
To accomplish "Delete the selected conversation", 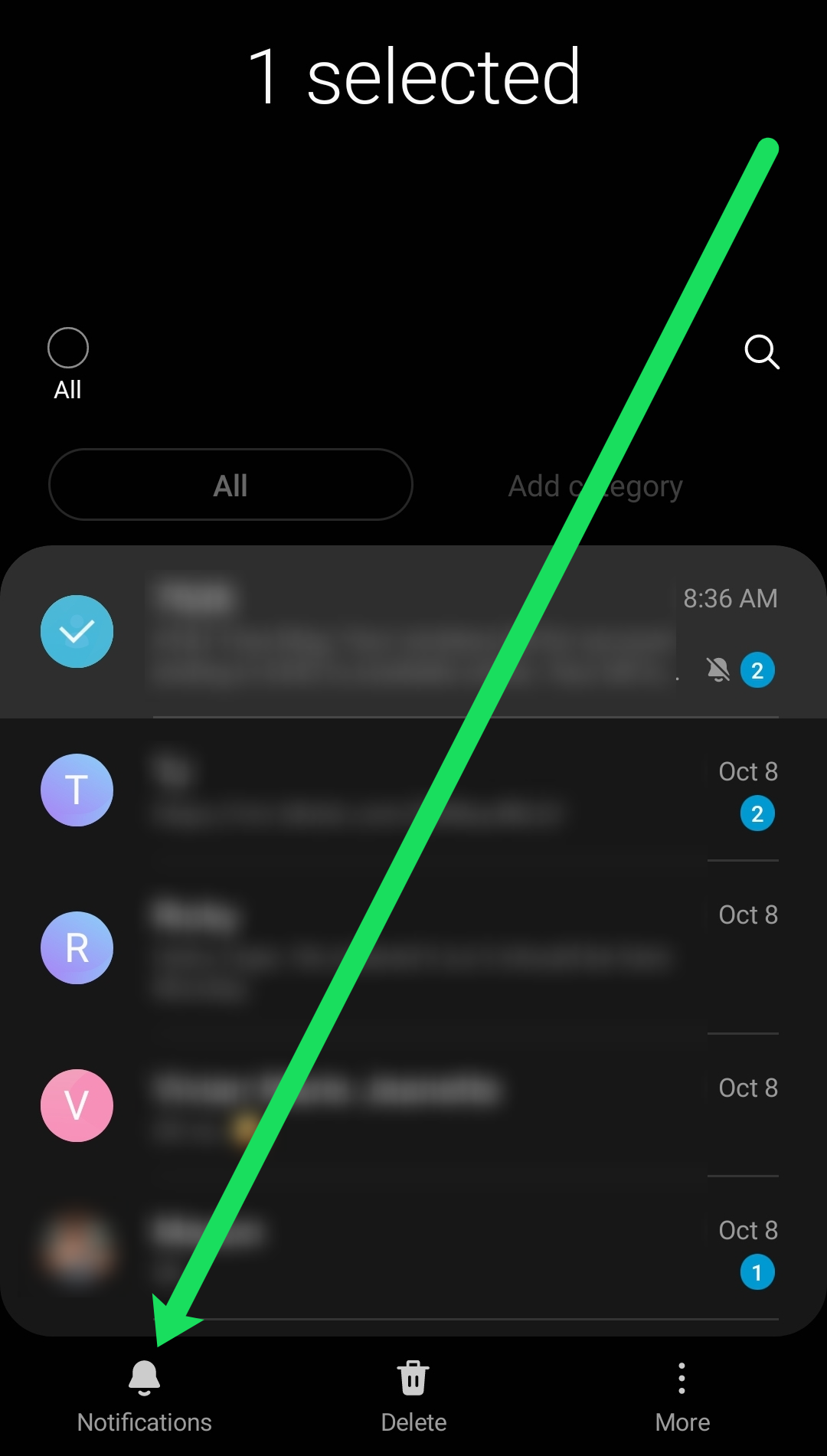I will (413, 1395).
